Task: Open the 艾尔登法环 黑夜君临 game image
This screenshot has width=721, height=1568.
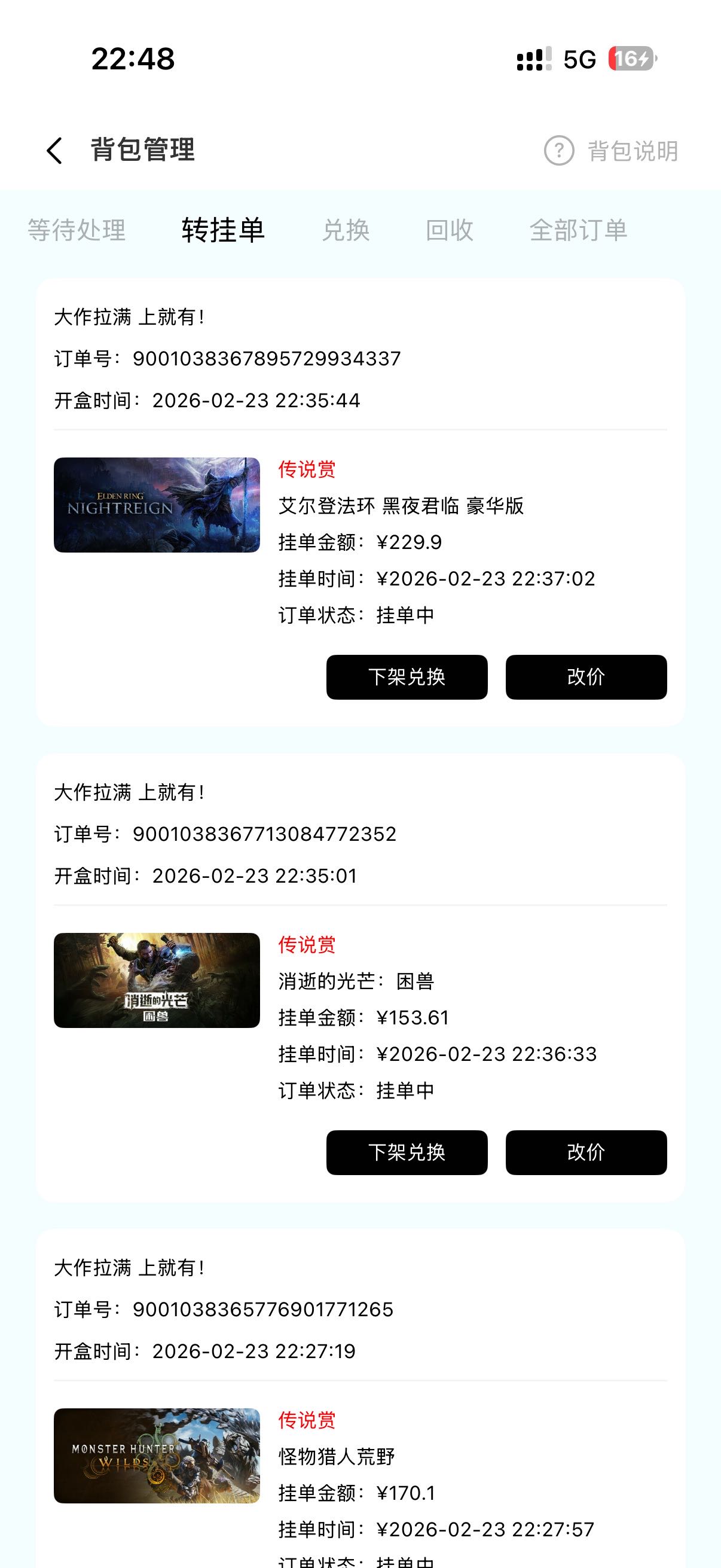Action: (157, 505)
